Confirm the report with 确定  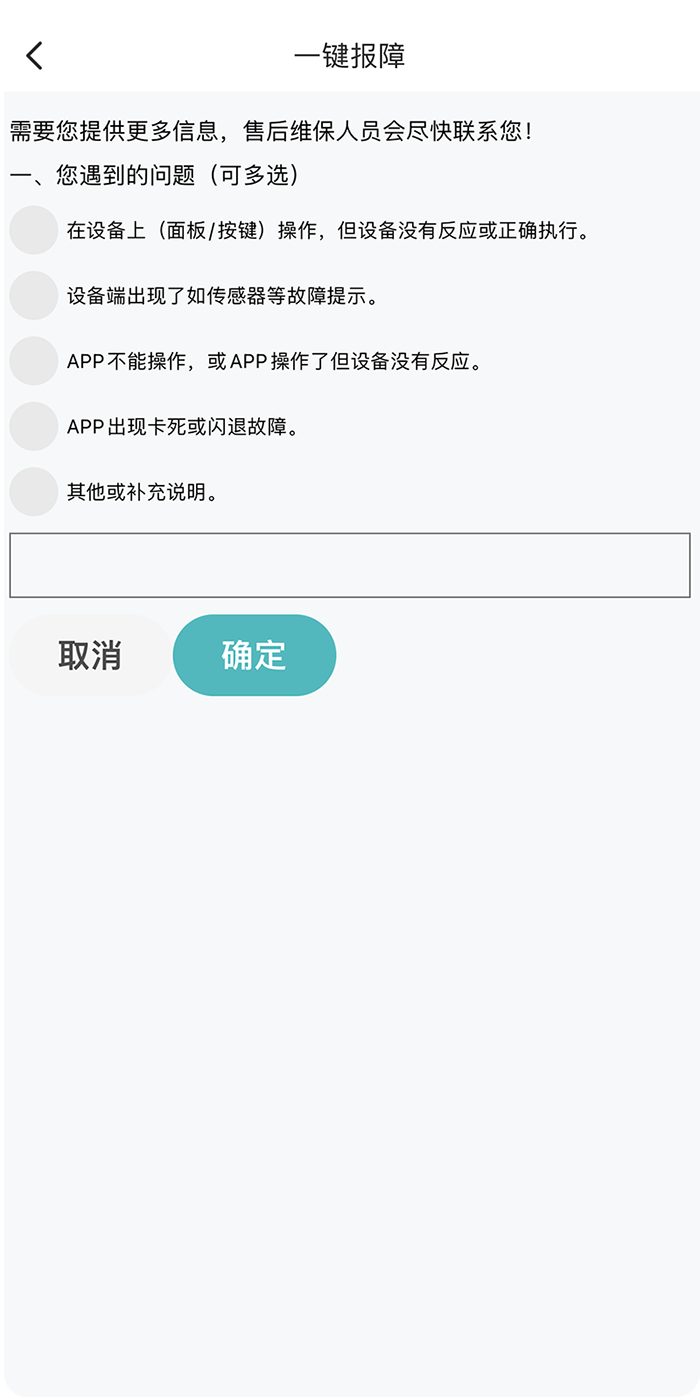click(254, 655)
